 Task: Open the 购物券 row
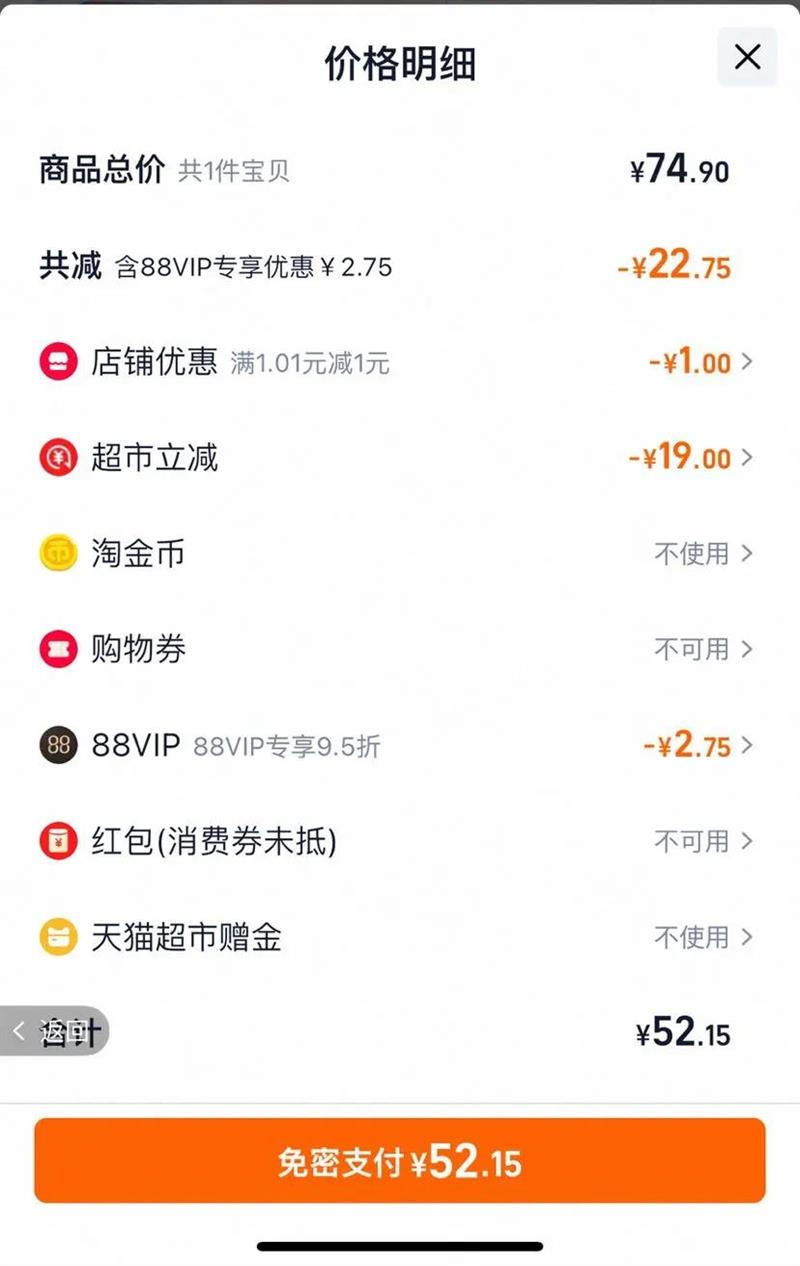(x=400, y=650)
